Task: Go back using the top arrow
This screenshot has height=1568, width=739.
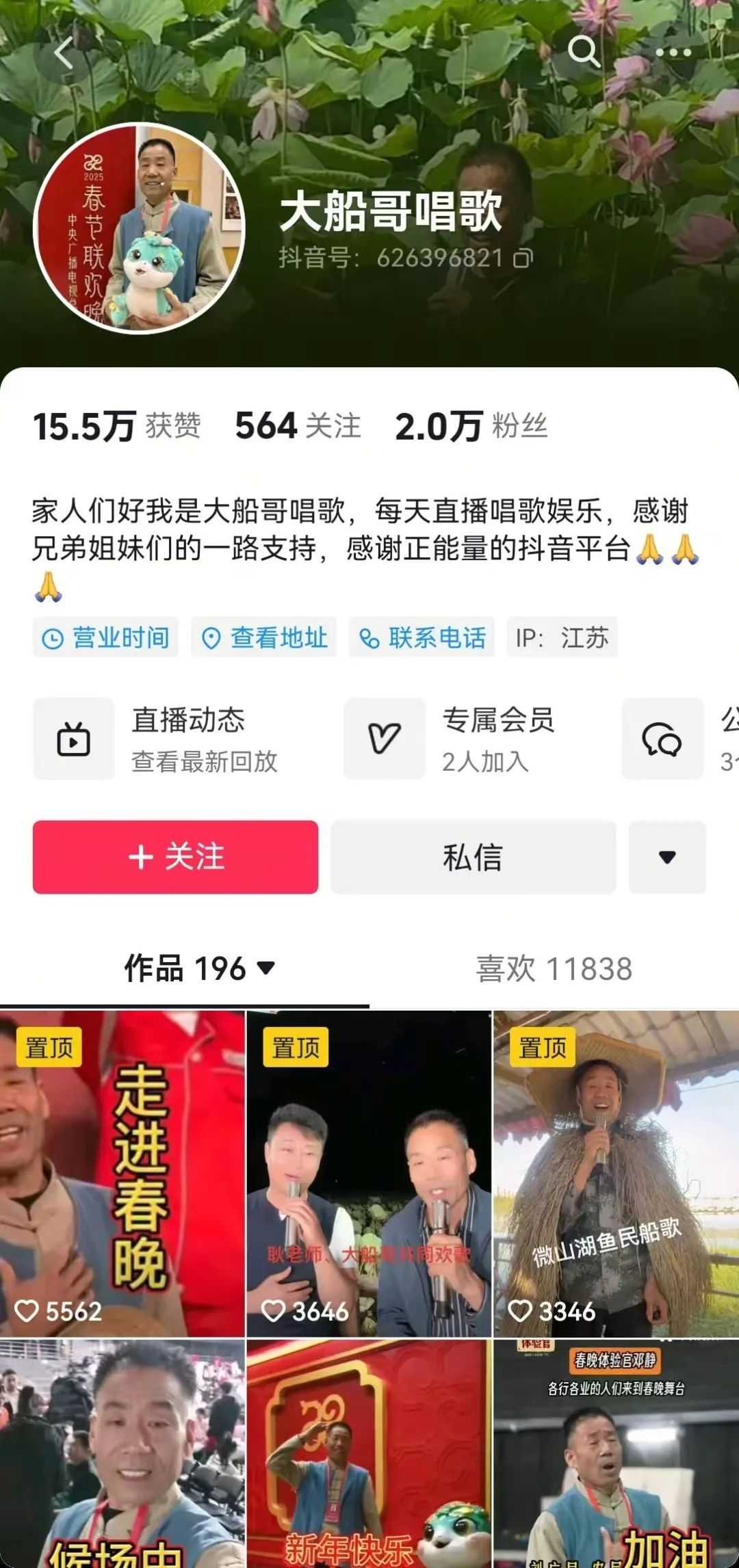Action: coord(64,53)
